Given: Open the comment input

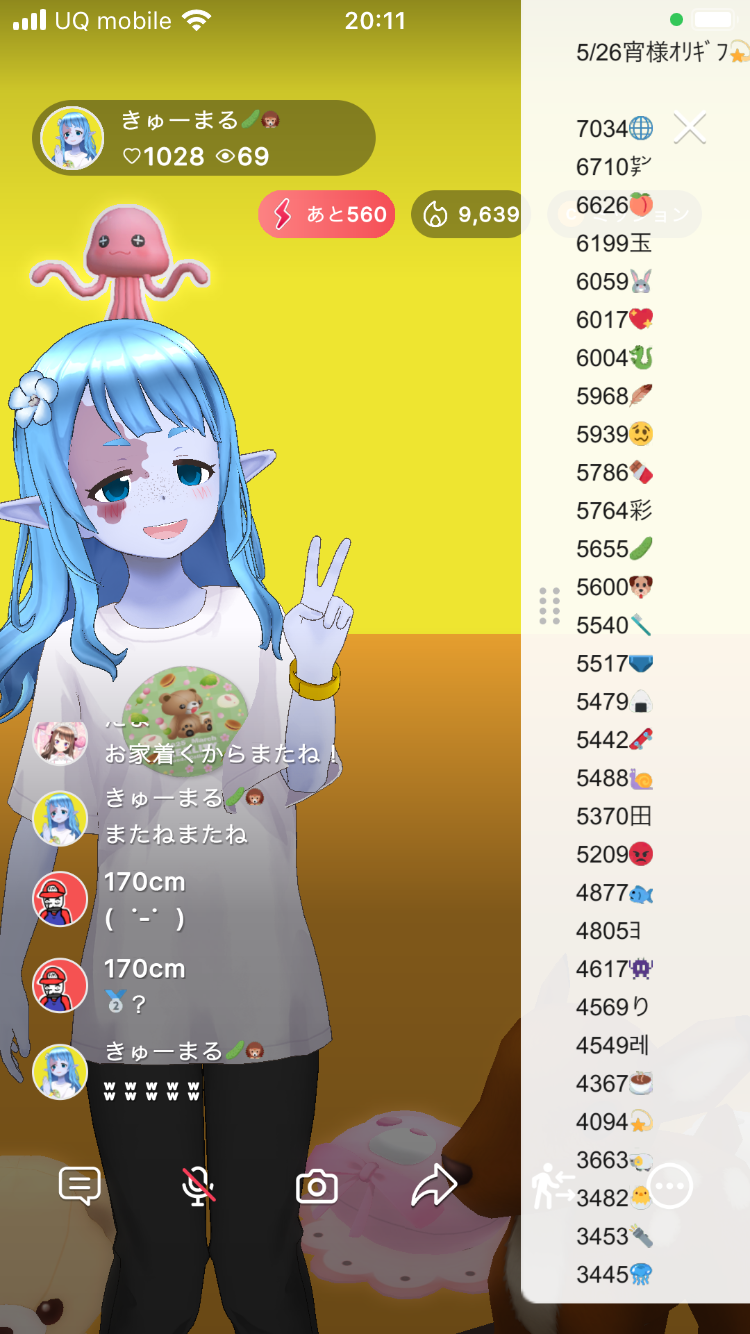Looking at the screenshot, I should [x=79, y=1186].
